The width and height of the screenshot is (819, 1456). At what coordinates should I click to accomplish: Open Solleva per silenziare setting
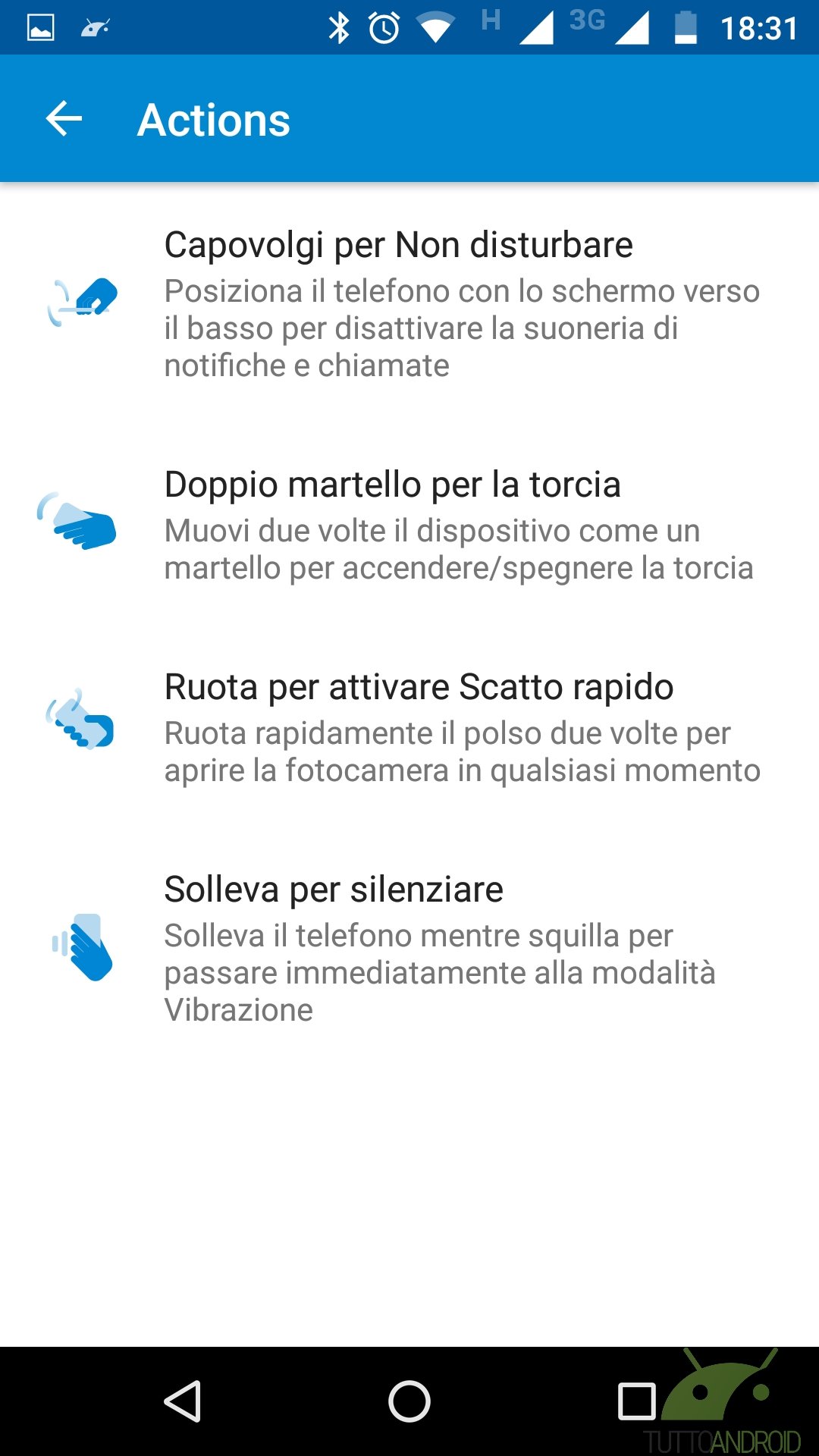tap(409, 949)
